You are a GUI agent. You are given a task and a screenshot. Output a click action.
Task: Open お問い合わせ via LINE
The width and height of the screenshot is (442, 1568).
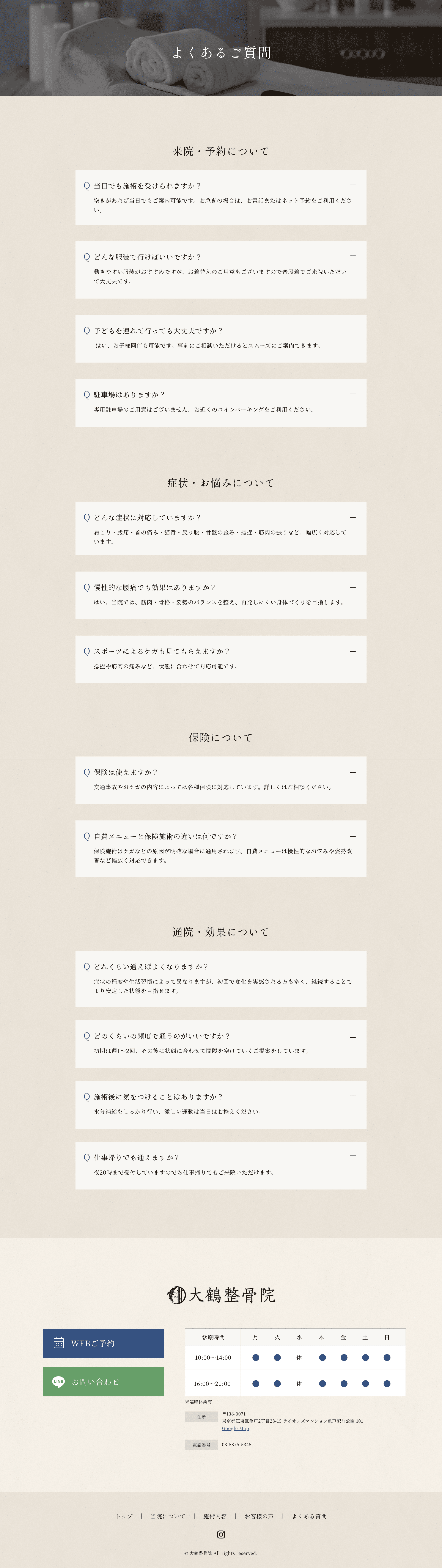click(x=104, y=1382)
